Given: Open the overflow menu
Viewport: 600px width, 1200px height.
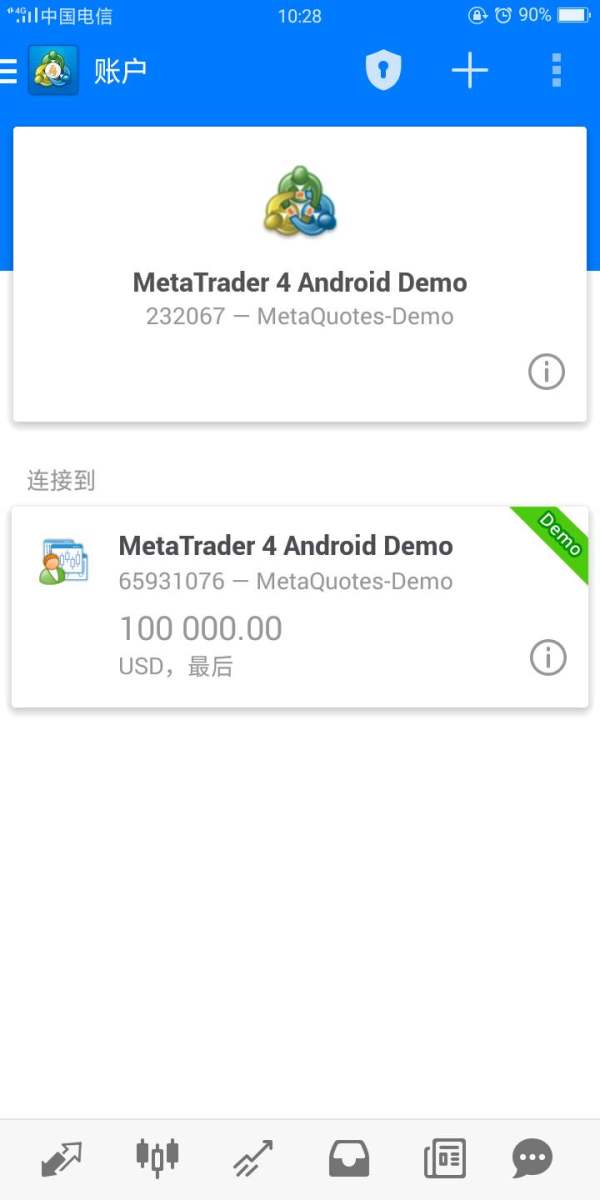Looking at the screenshot, I should 556,71.
